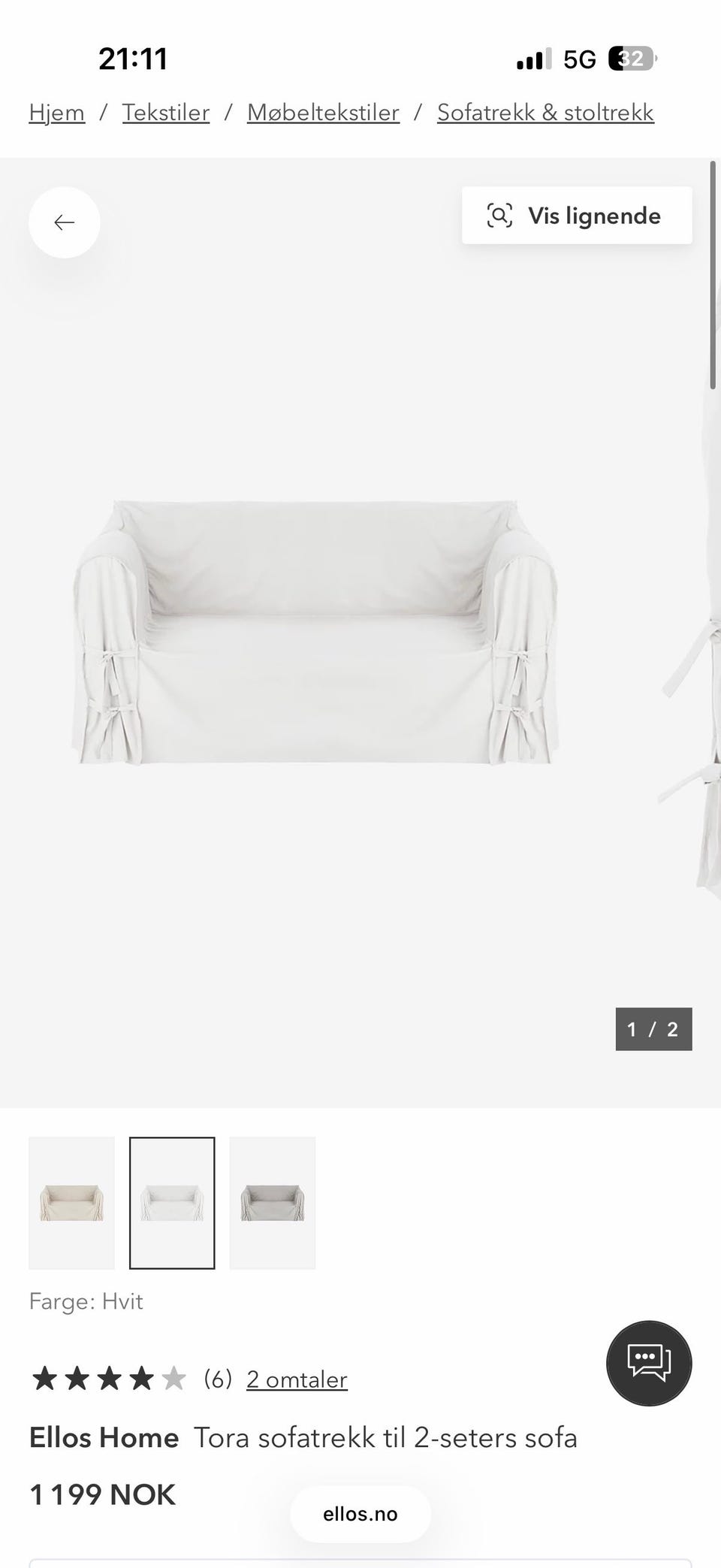Select the beige color variant
721x1568 pixels.
(x=71, y=1203)
